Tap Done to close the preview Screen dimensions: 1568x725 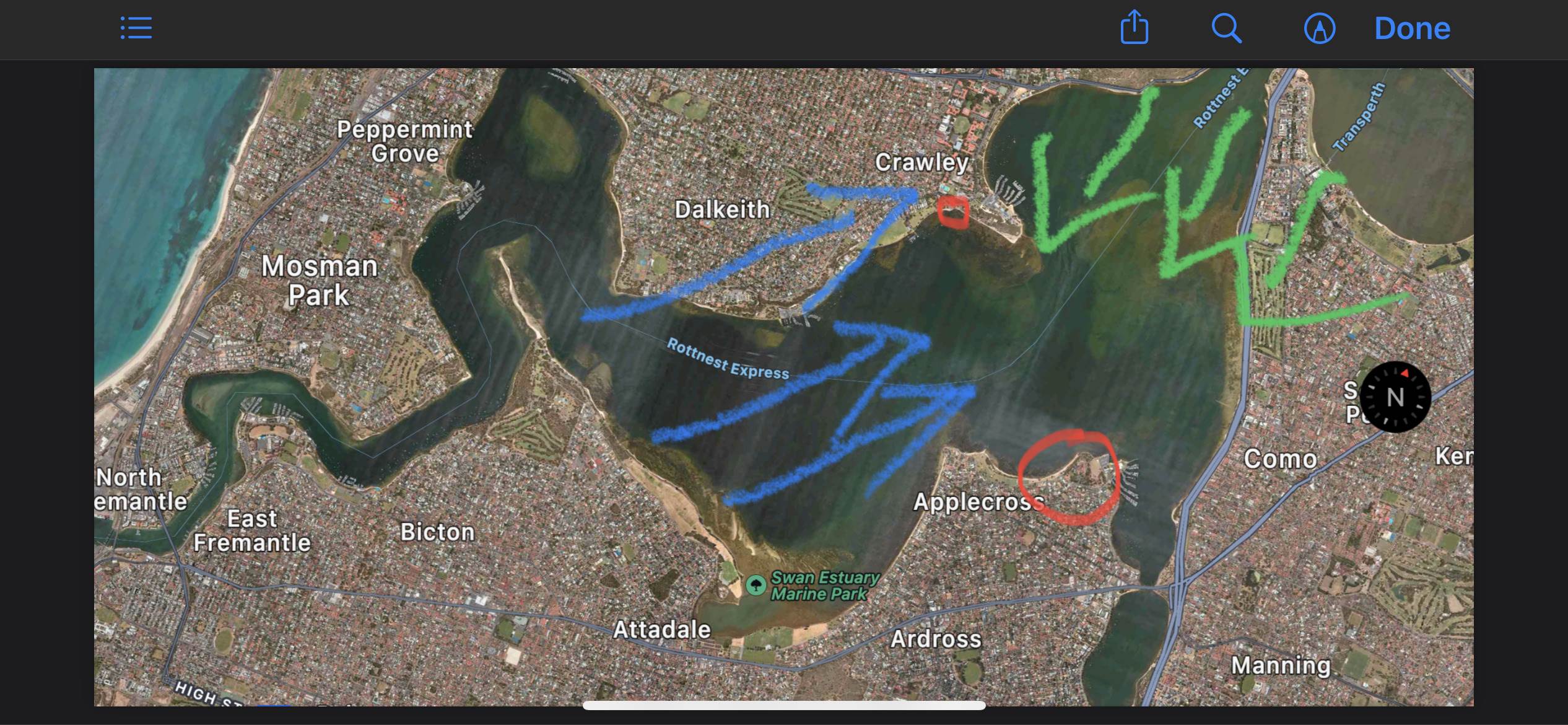(1412, 29)
